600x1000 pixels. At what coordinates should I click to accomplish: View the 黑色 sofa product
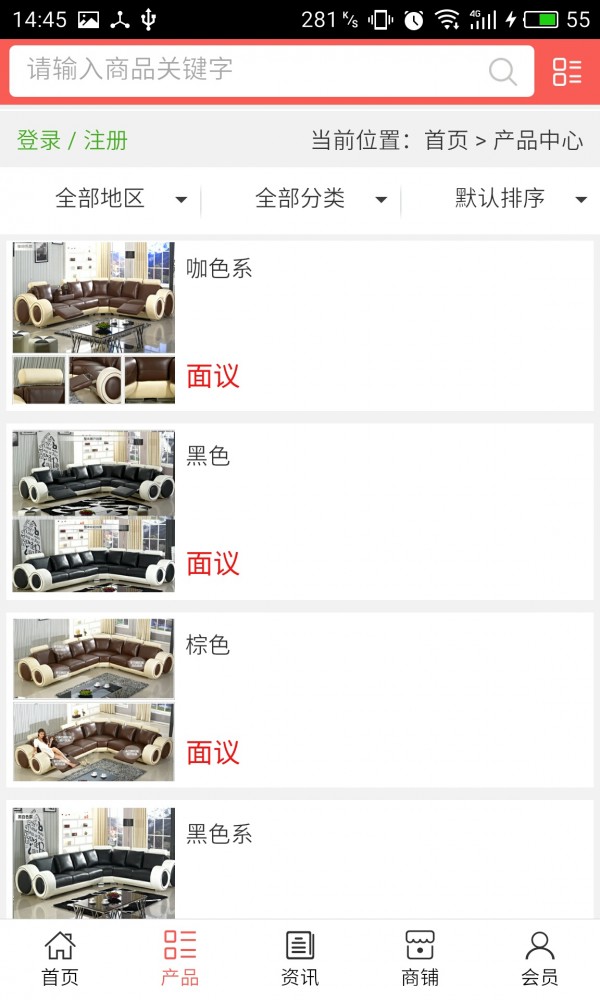(300, 512)
